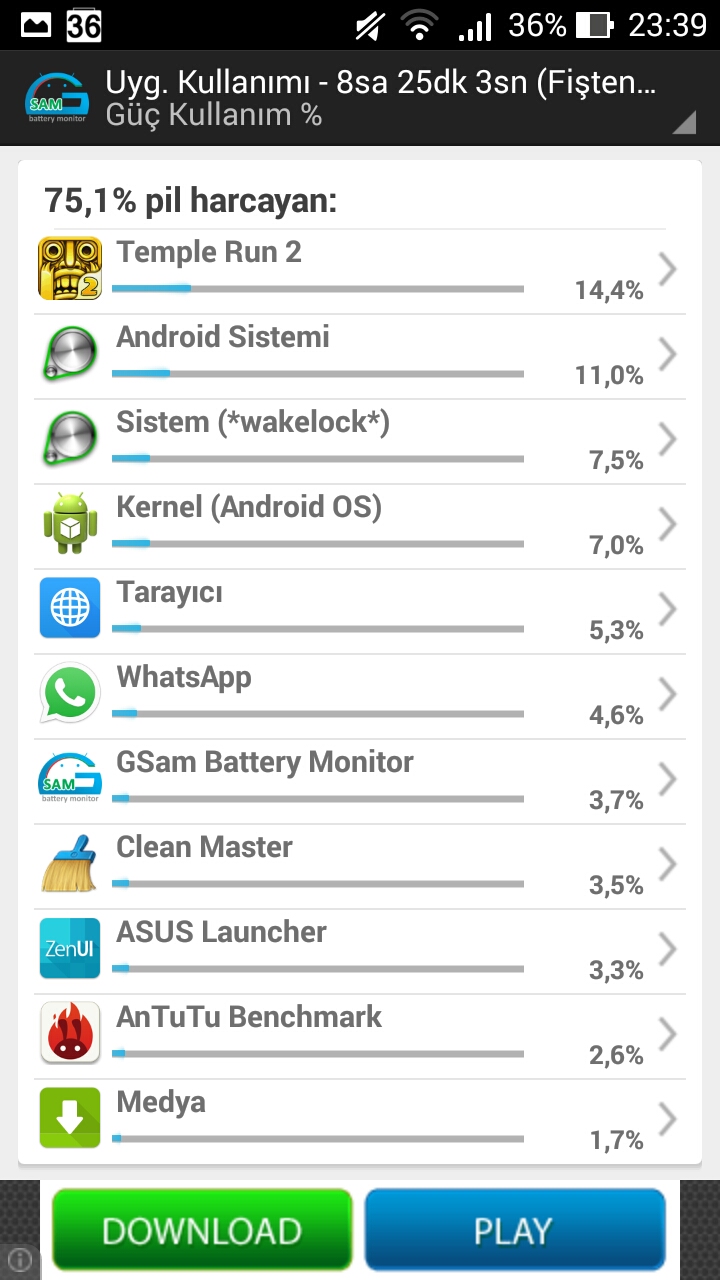720x1280 pixels.
Task: Tap the blue PLAY ad button
Action: [x=514, y=1230]
